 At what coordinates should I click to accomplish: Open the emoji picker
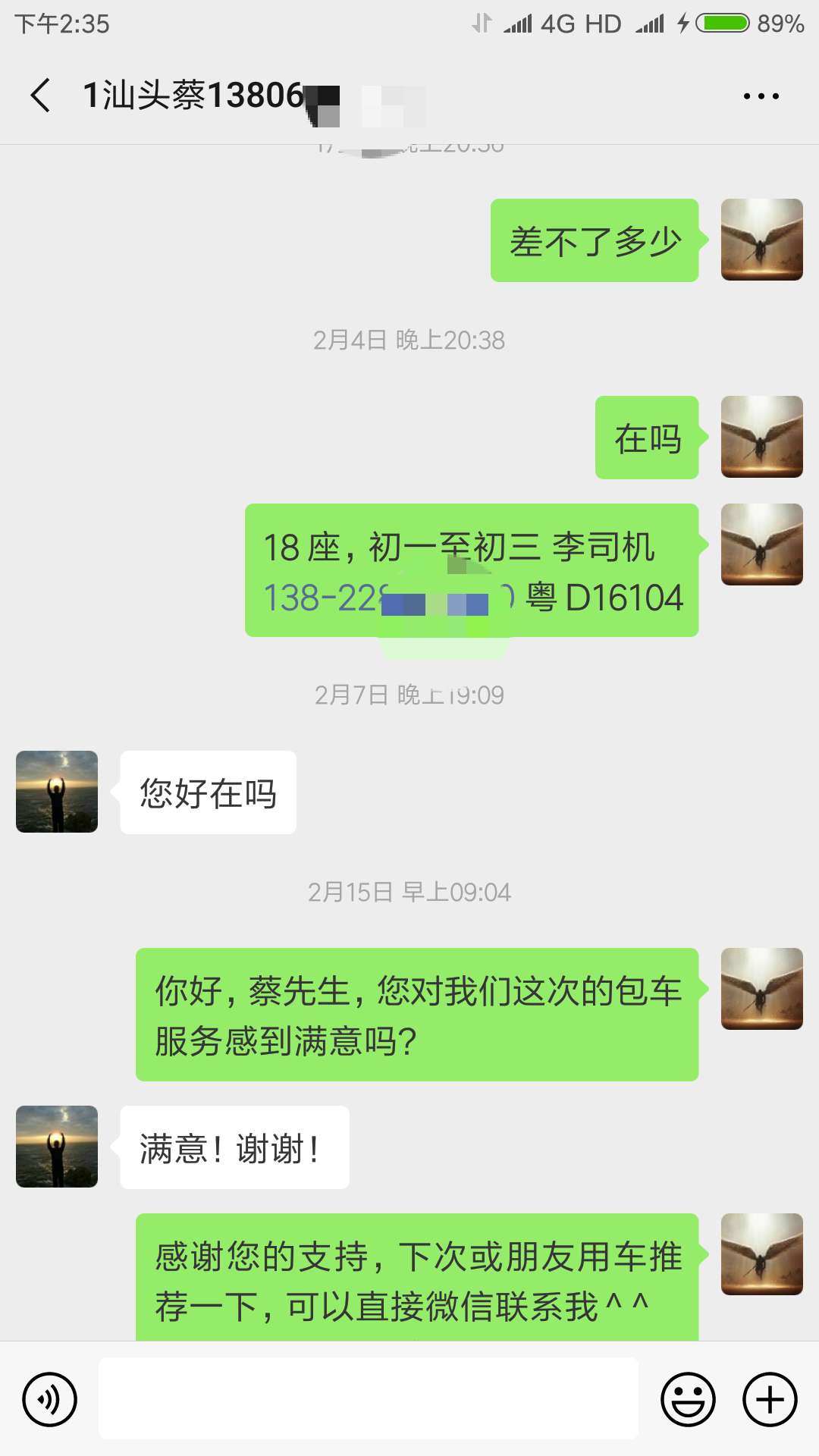point(688,1399)
